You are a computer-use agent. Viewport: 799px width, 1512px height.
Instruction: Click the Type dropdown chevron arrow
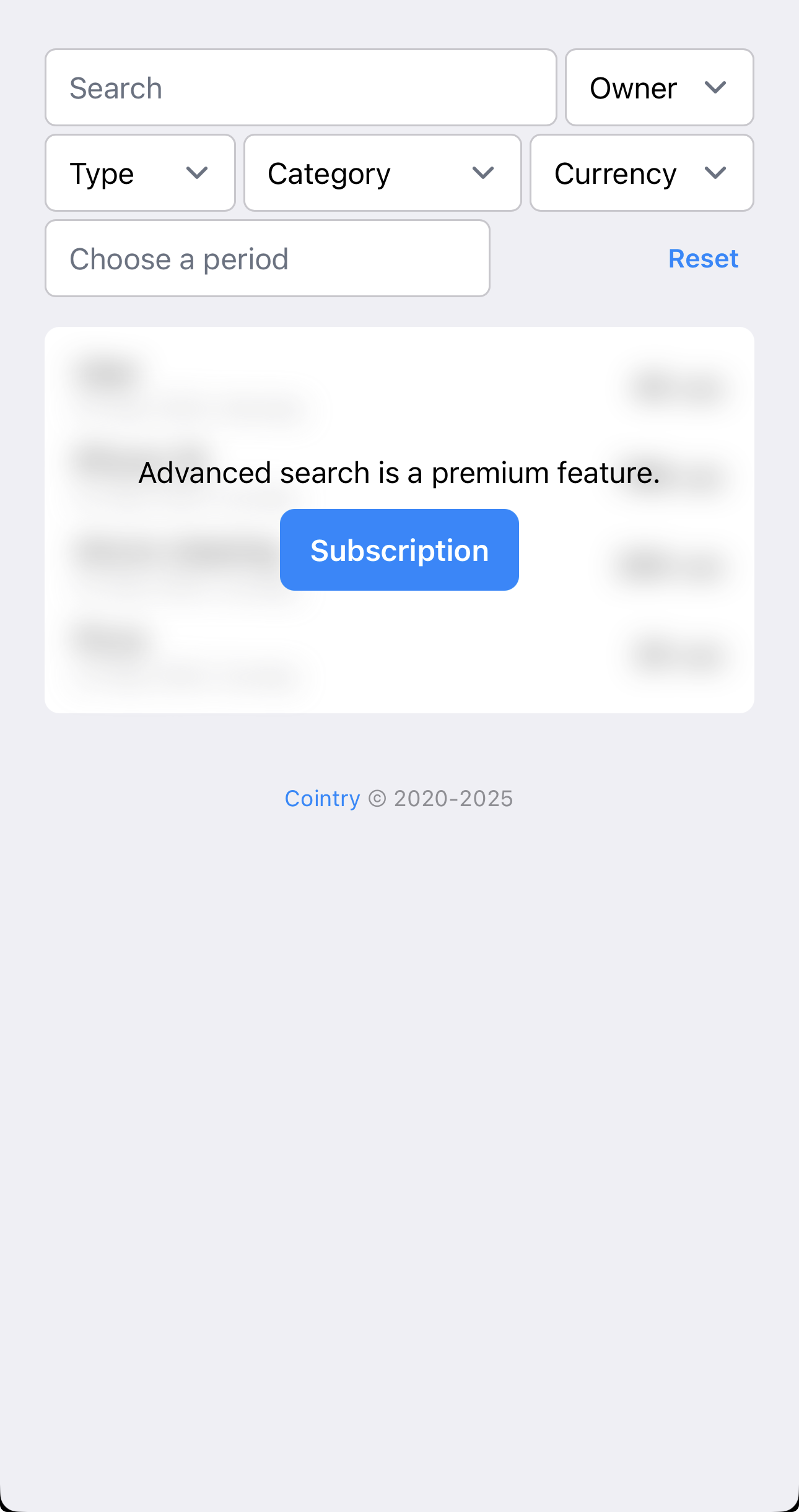[x=197, y=173]
